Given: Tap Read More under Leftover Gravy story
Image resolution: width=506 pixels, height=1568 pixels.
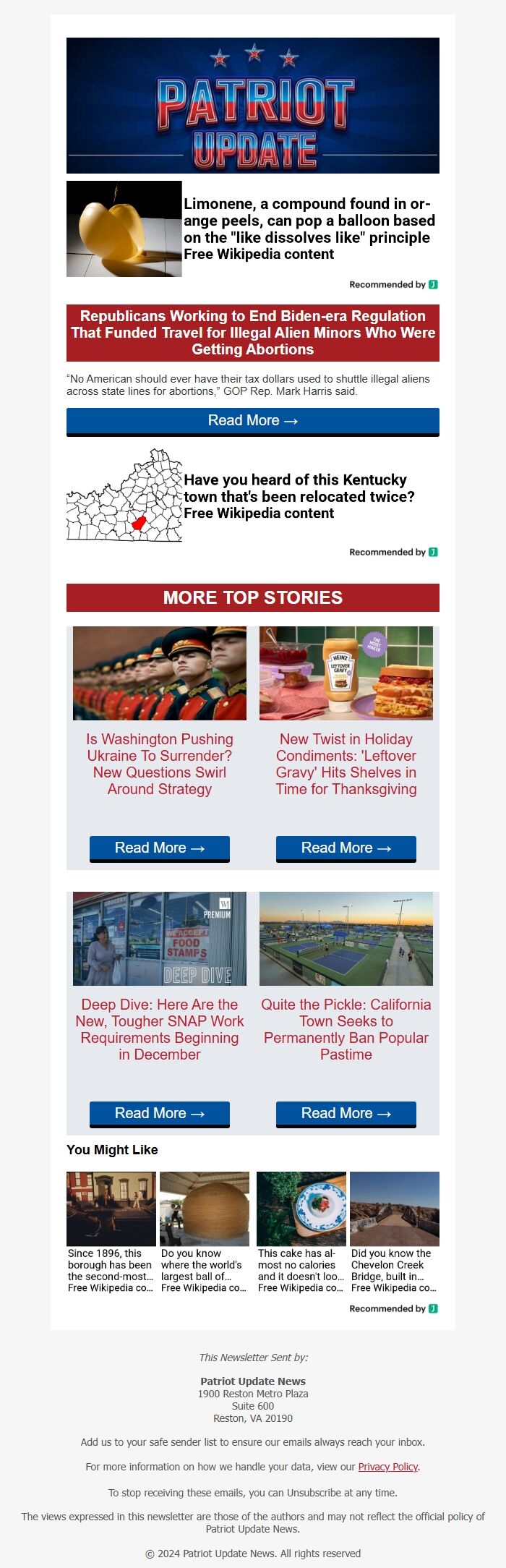Looking at the screenshot, I should point(346,848).
